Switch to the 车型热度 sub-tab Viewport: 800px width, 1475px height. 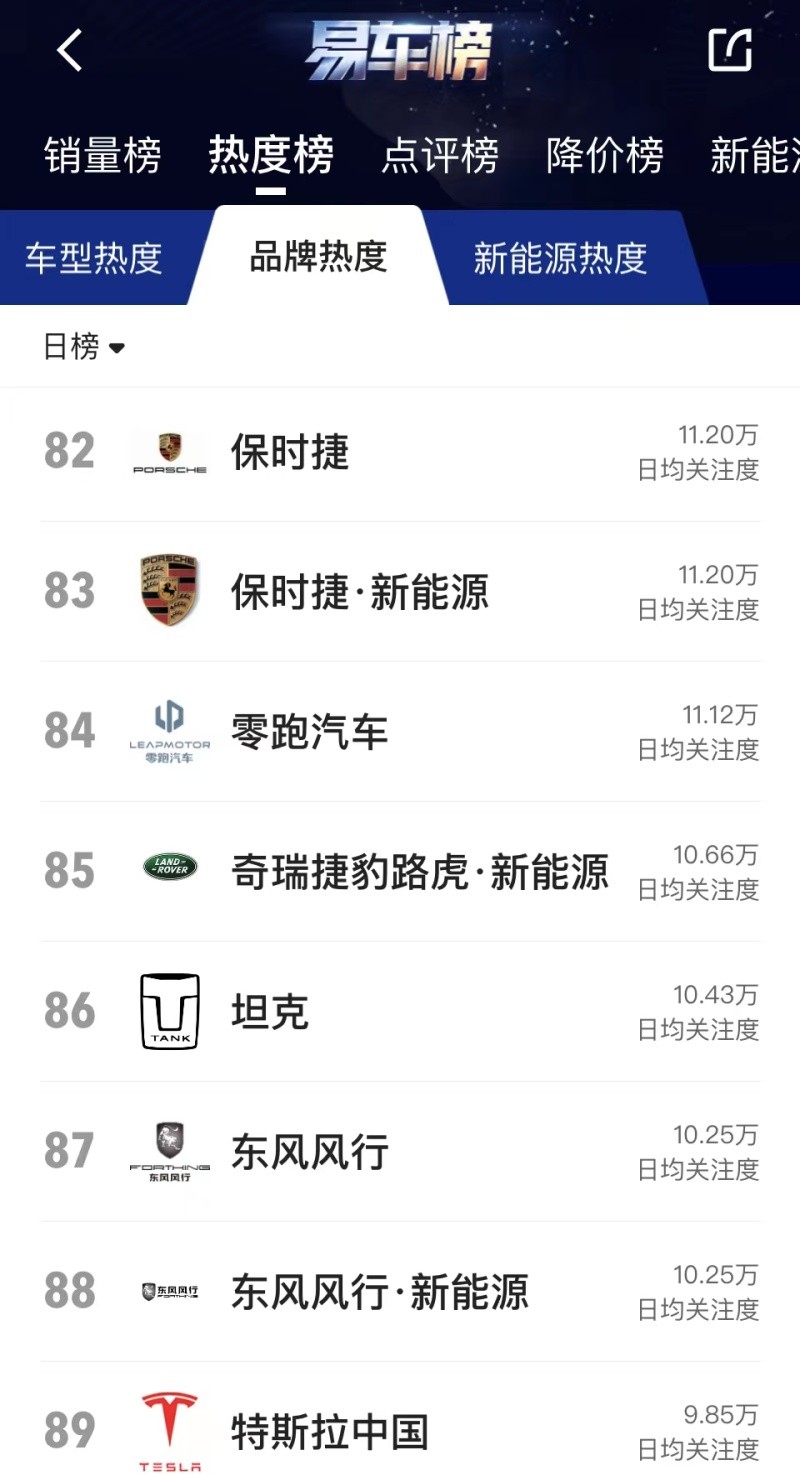[94, 258]
